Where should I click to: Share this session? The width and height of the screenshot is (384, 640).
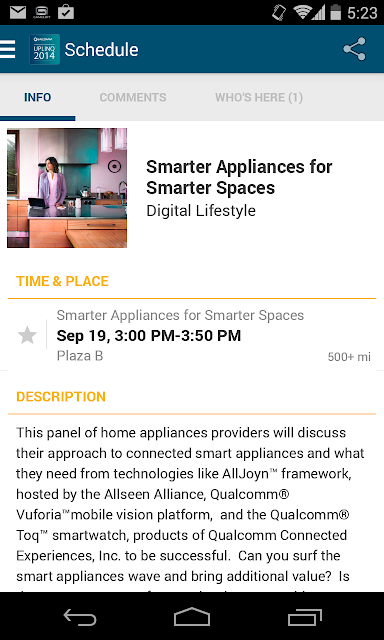coord(355,49)
